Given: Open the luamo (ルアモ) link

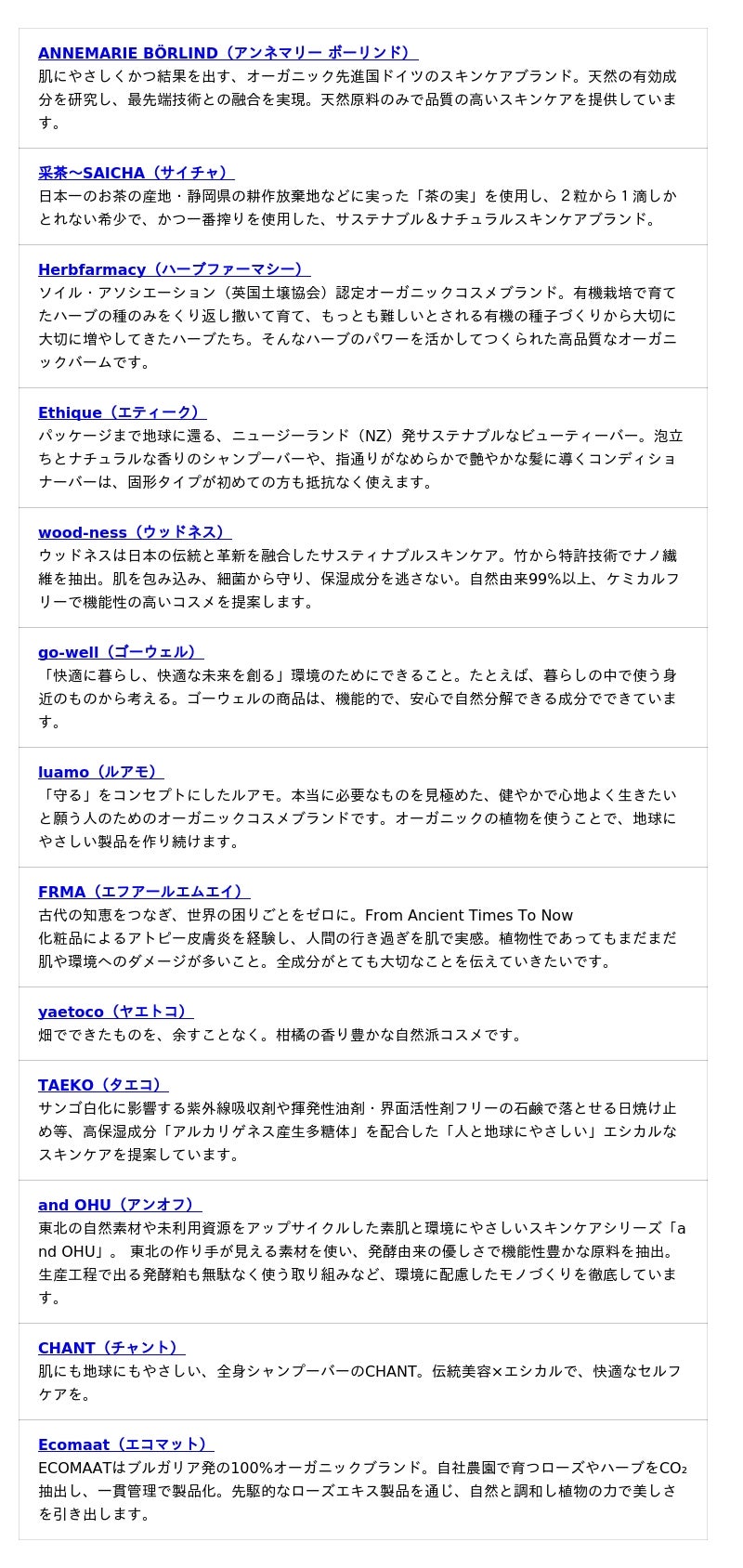Looking at the screenshot, I should [100, 772].
